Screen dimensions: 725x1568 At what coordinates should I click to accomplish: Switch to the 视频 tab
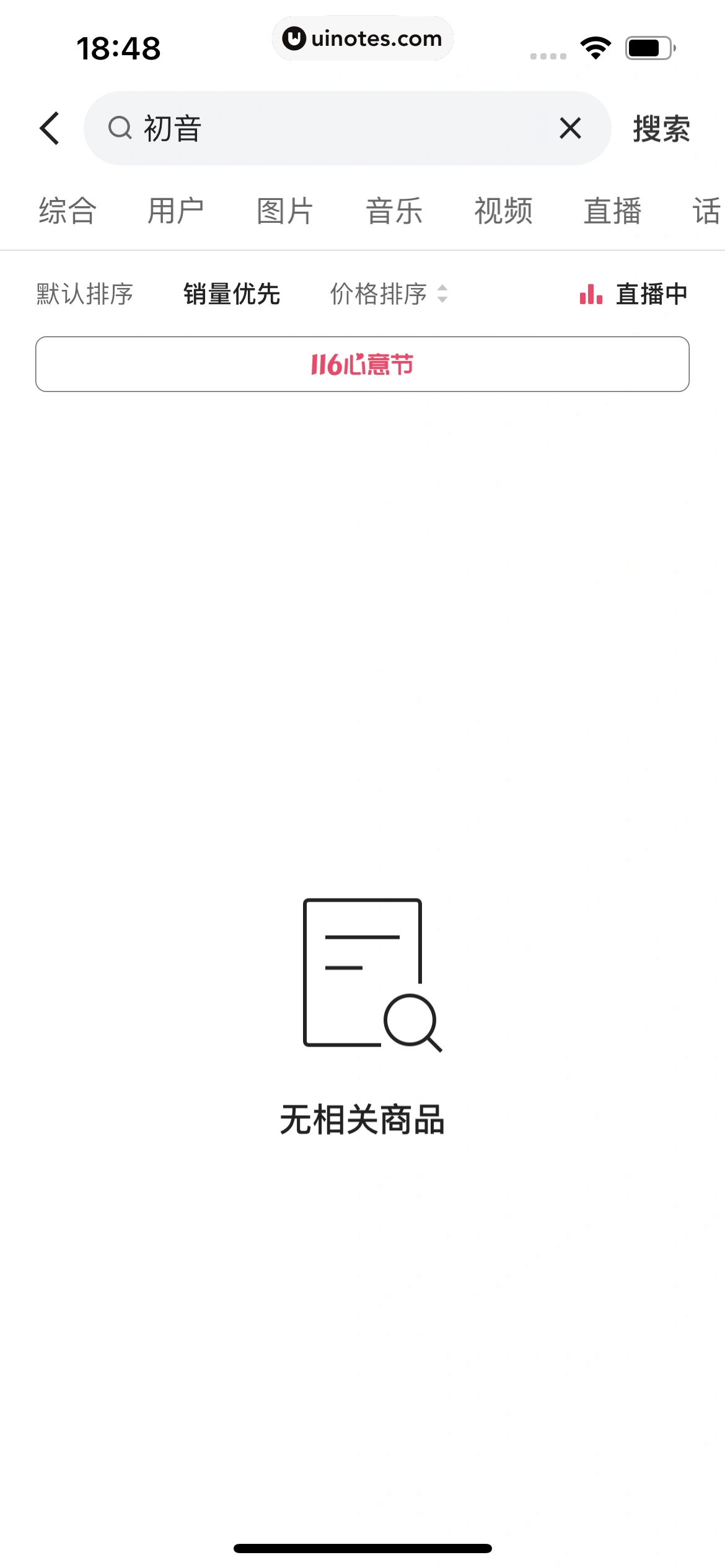[x=503, y=211]
